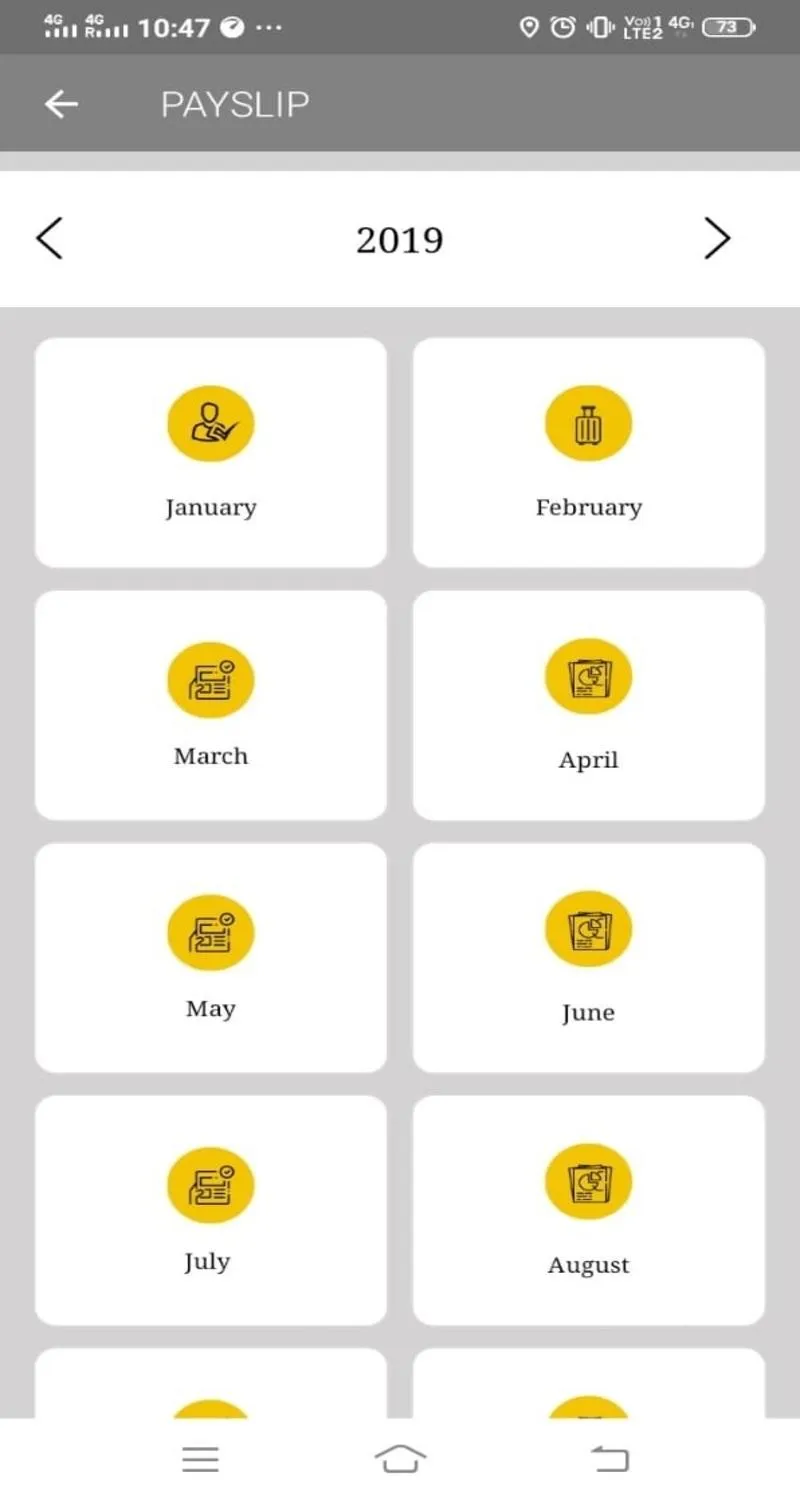
Task: Tap the 2019 year label
Action: click(x=400, y=239)
